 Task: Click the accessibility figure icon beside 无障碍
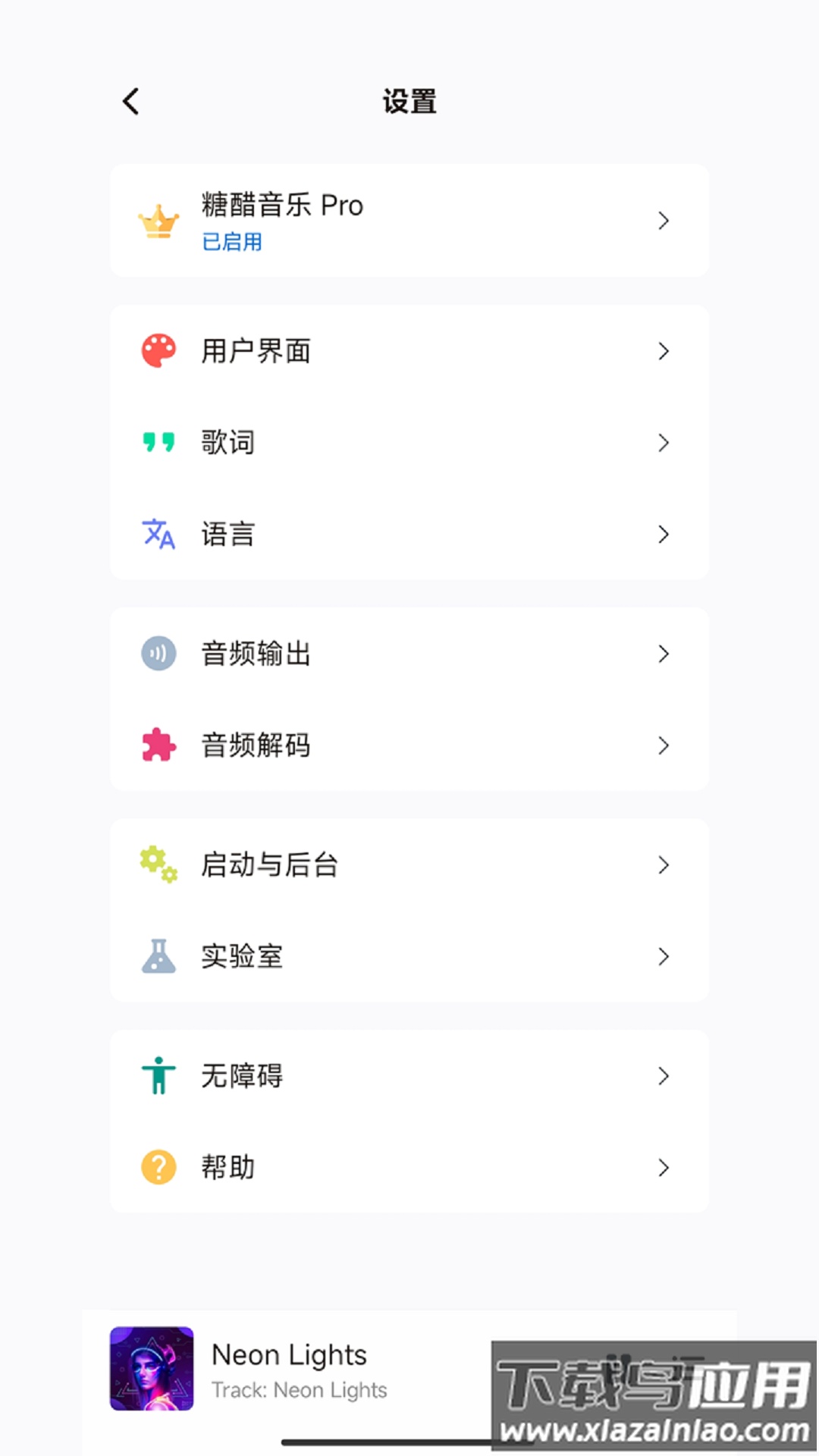click(157, 1076)
